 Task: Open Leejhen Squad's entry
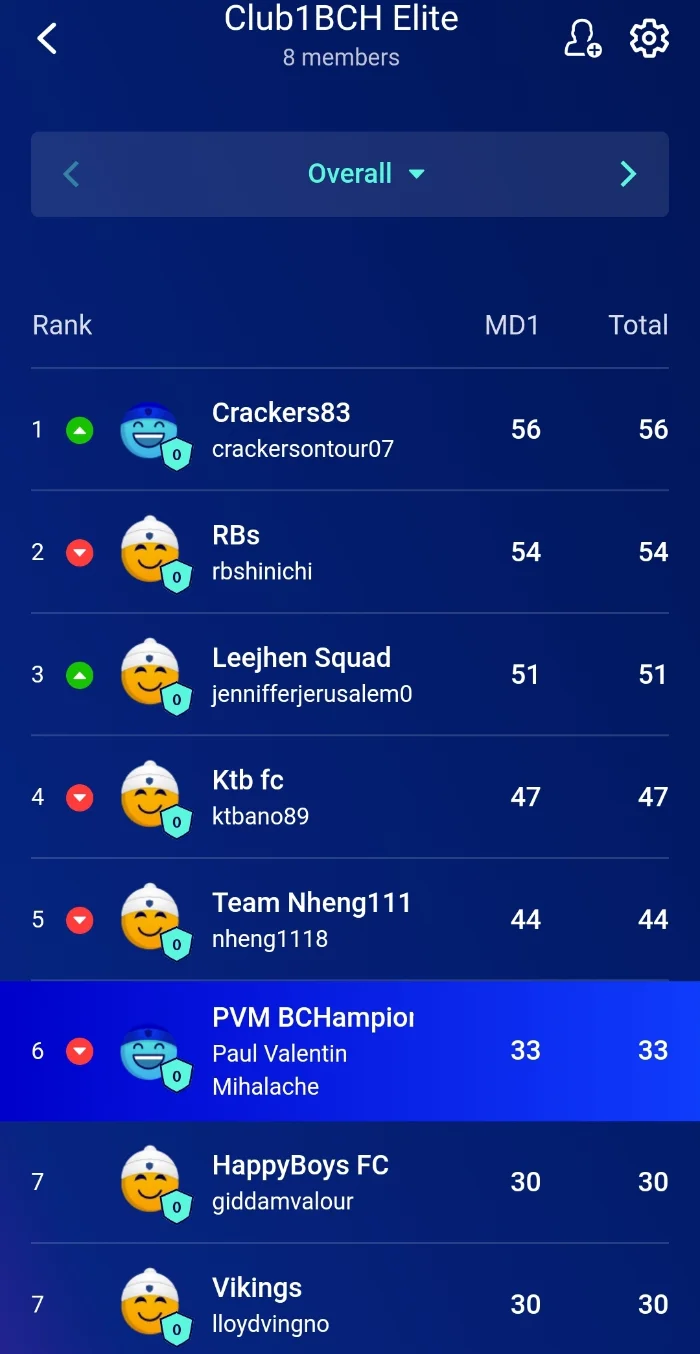350,675
